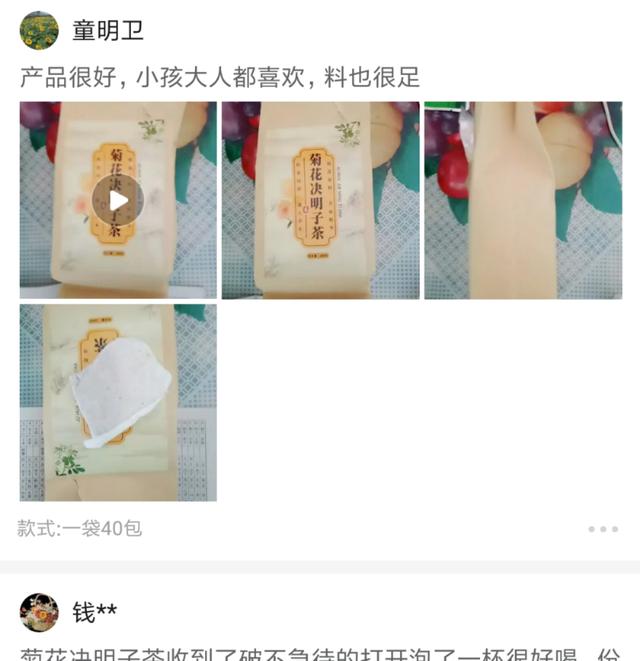640x661 pixels.
Task: Open reviewer 童明卫's avatar
Action: coord(39,31)
